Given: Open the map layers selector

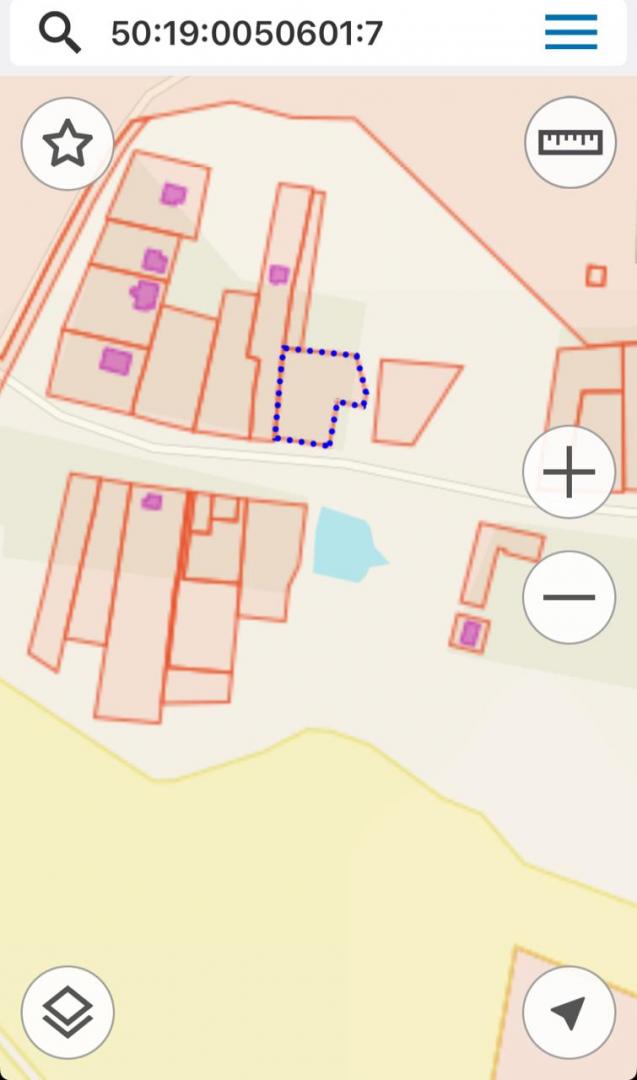Looking at the screenshot, I should 67,1013.
